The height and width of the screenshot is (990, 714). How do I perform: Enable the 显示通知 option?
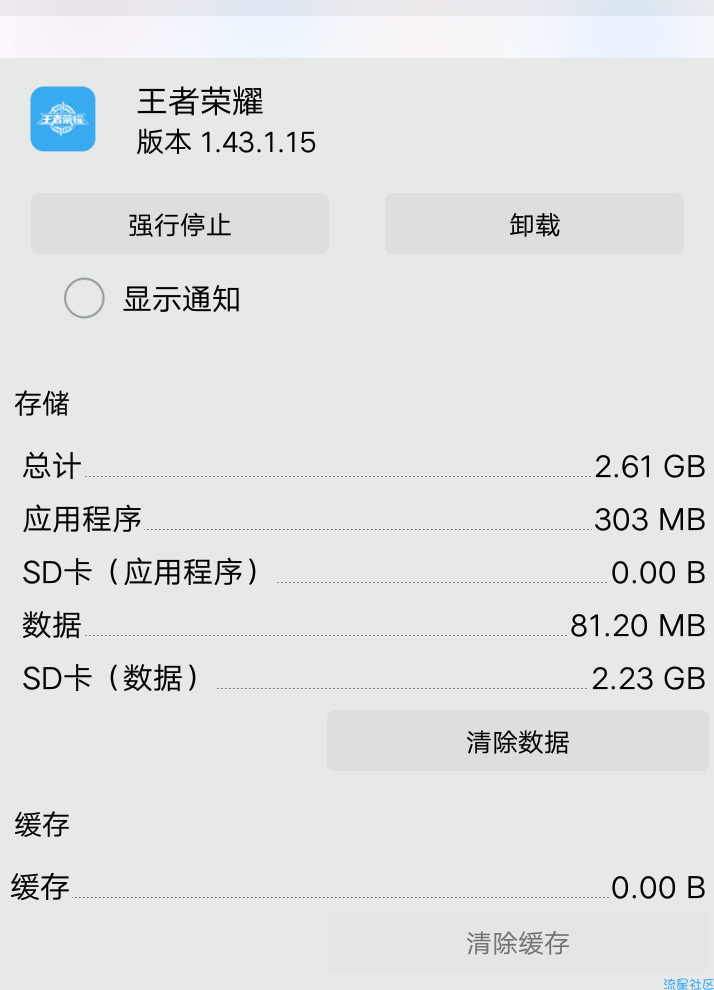(84, 298)
